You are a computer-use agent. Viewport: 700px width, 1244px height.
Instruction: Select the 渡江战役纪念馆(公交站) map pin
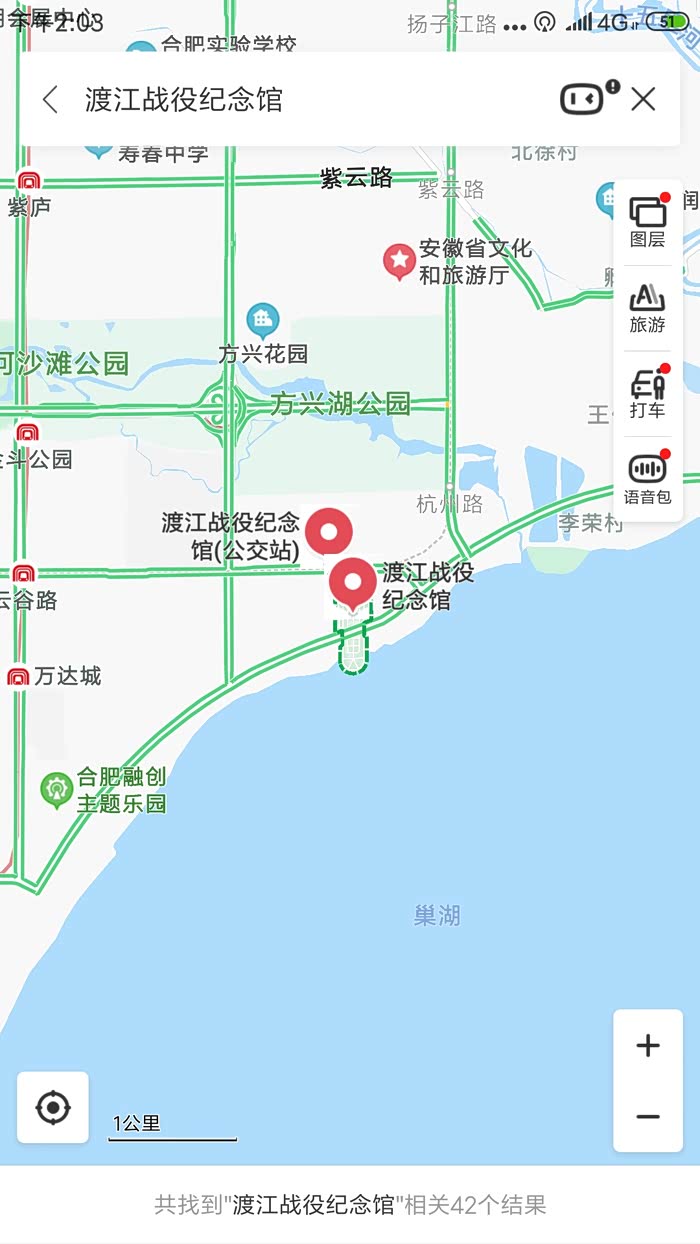coord(329,532)
